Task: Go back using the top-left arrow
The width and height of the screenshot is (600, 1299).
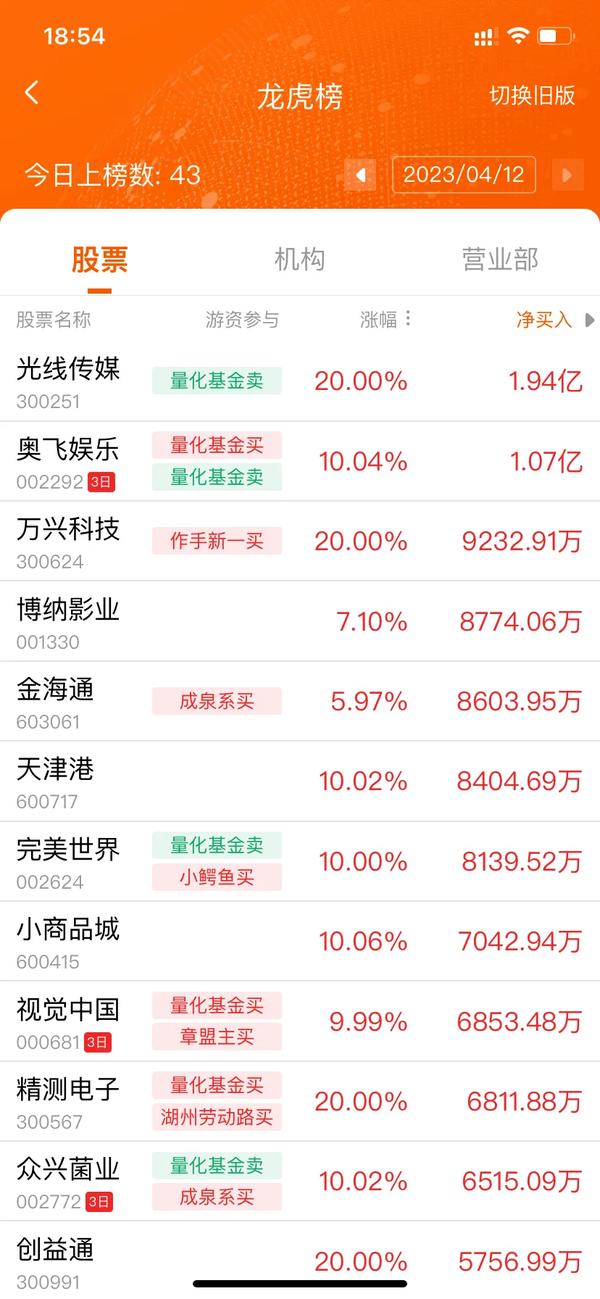Action: point(32,94)
